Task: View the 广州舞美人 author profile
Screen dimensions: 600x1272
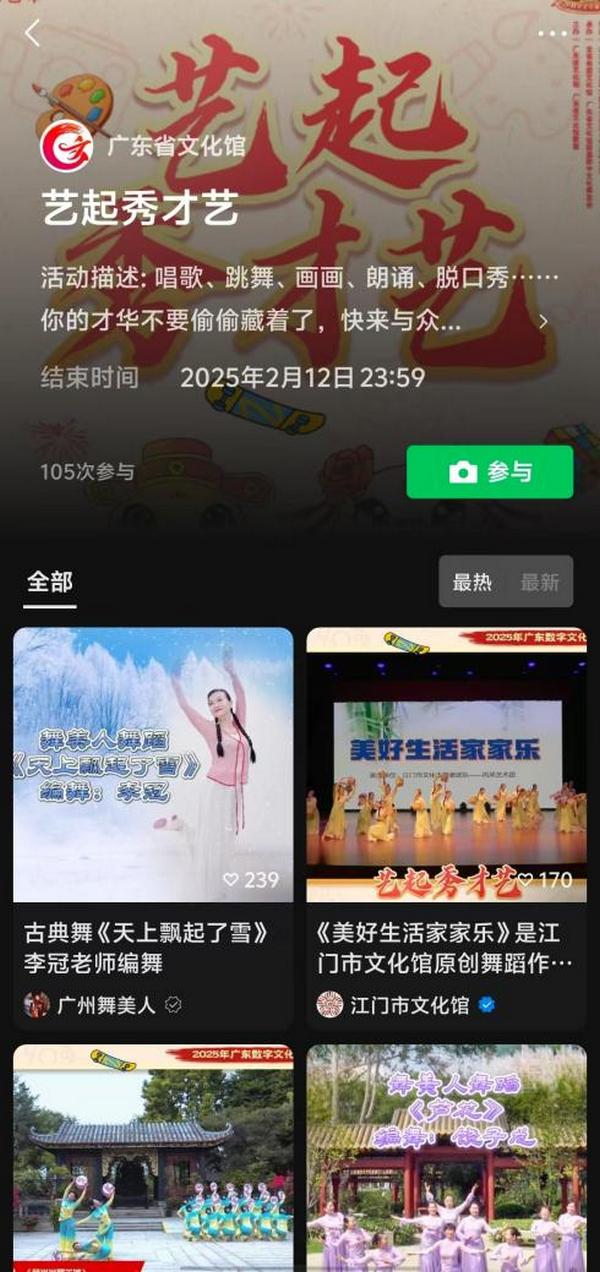Action: coord(104,1005)
